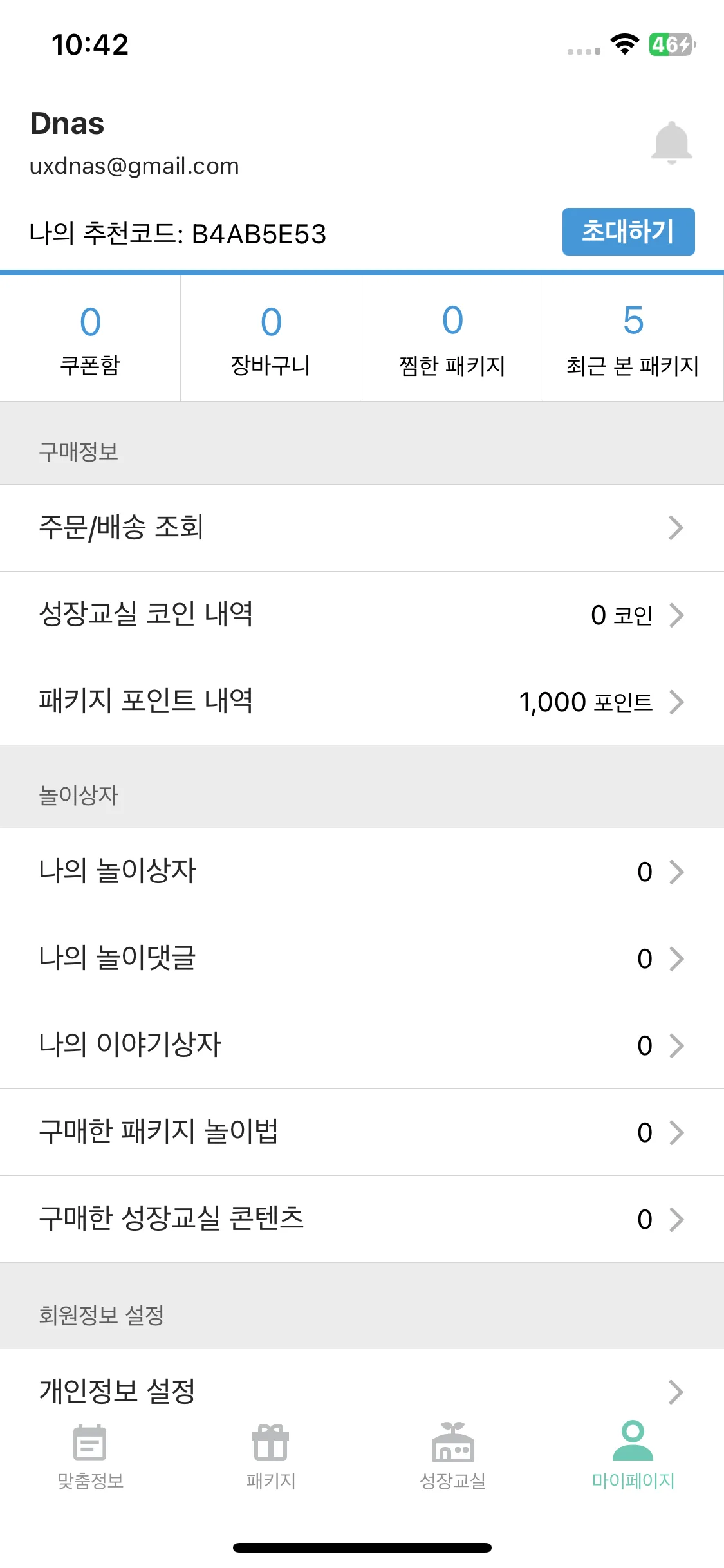Image resolution: width=724 pixels, height=1568 pixels.
Task: Open 패키지 포인트 내역 showing 1,000 points
Action: click(x=362, y=702)
